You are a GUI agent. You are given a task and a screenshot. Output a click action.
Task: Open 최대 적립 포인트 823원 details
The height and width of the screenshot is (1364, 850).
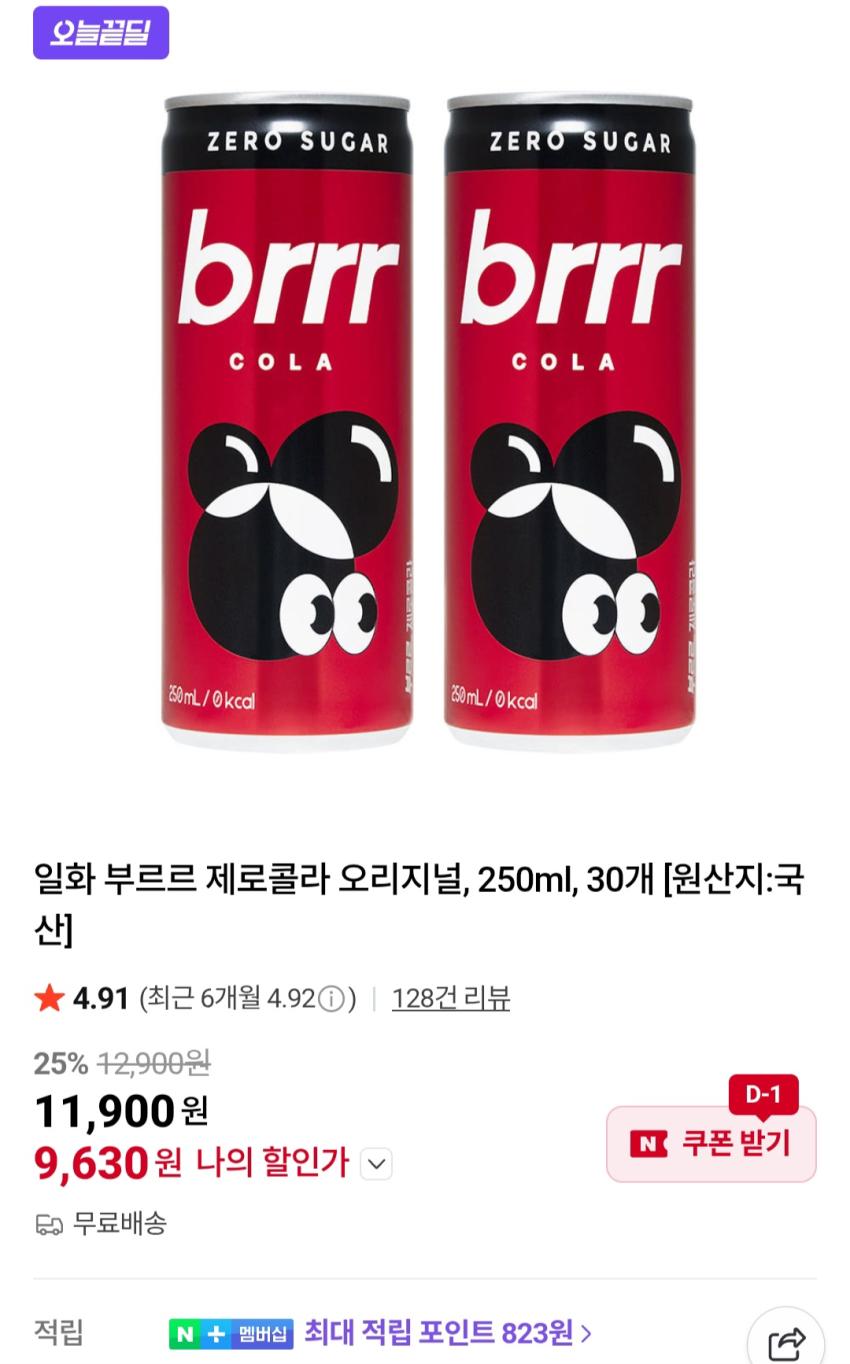(447, 1332)
